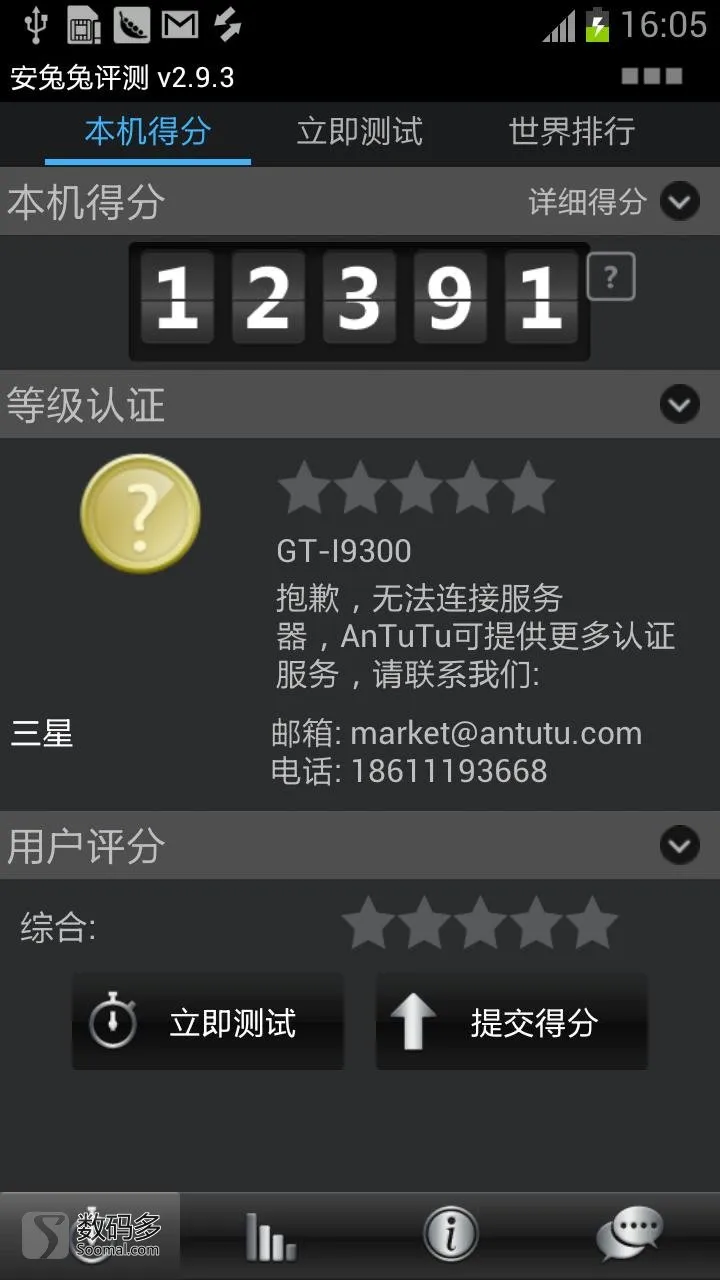Image resolution: width=720 pixels, height=1280 pixels.
Task: Collapse the 用户评分 section chevron
Action: 679,846
